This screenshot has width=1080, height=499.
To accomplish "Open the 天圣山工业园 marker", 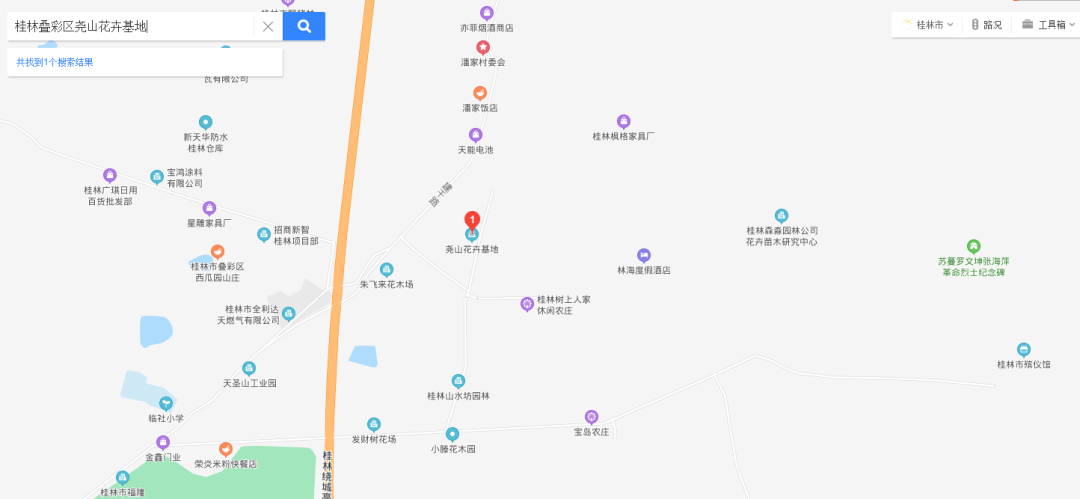I will pyautogui.click(x=249, y=368).
